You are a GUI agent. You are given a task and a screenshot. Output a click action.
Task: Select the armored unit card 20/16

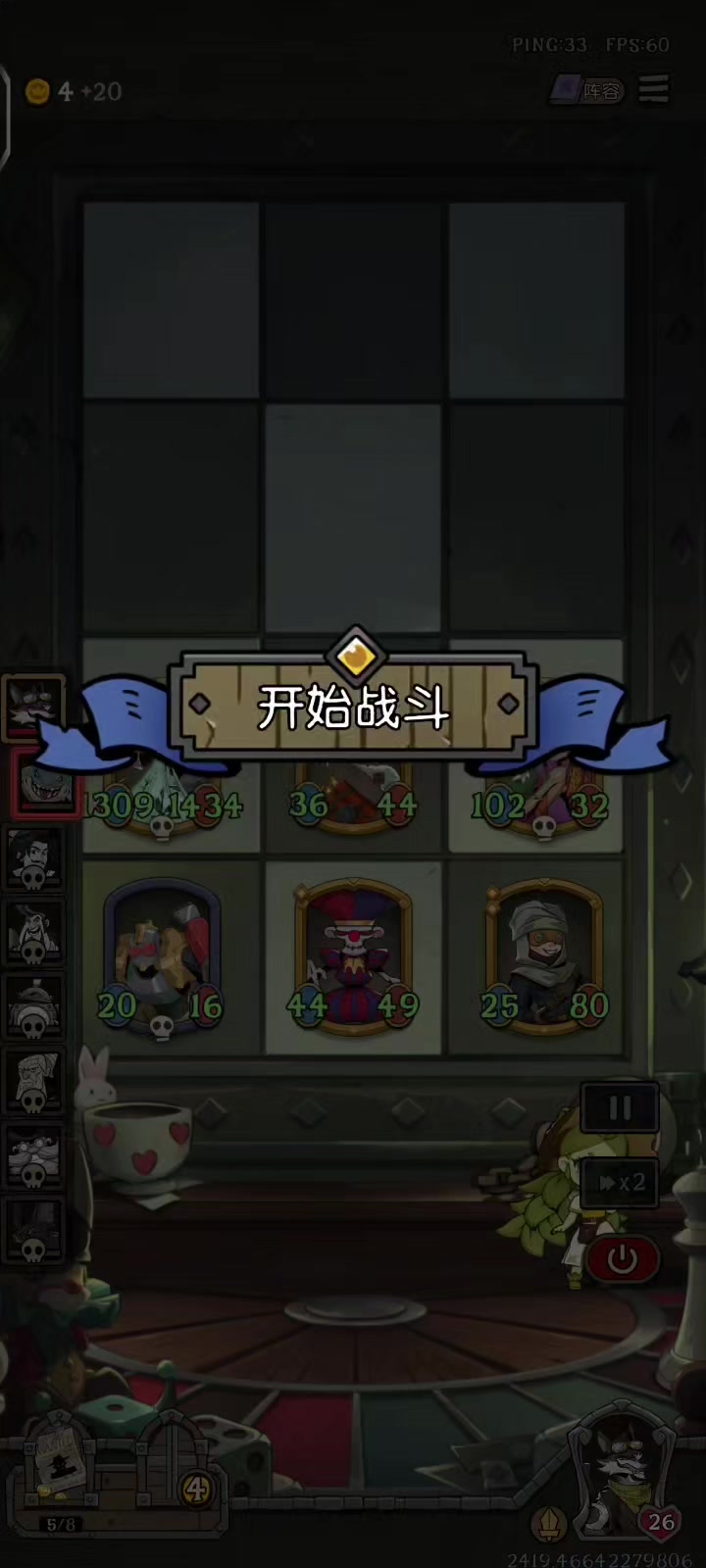[163, 955]
